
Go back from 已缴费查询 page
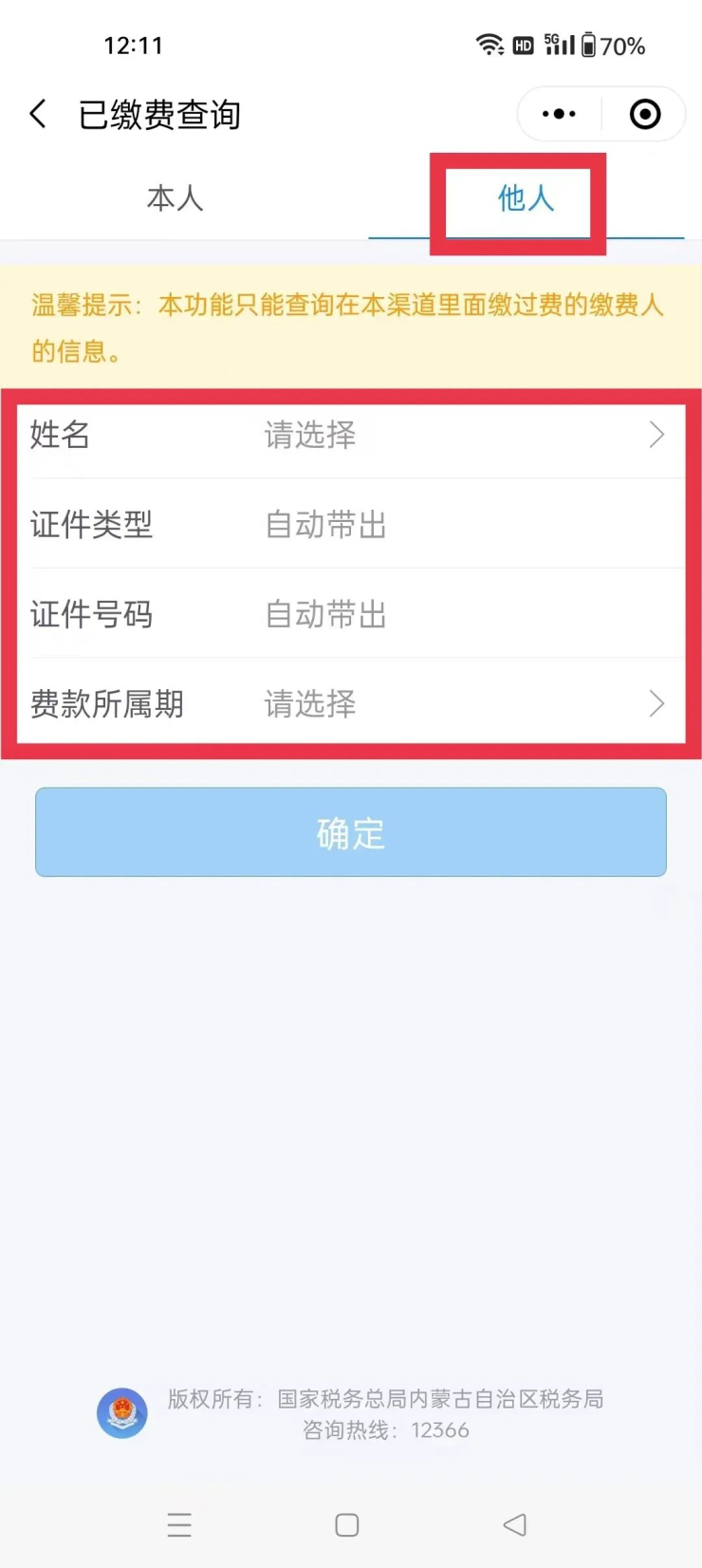pyautogui.click(x=38, y=115)
